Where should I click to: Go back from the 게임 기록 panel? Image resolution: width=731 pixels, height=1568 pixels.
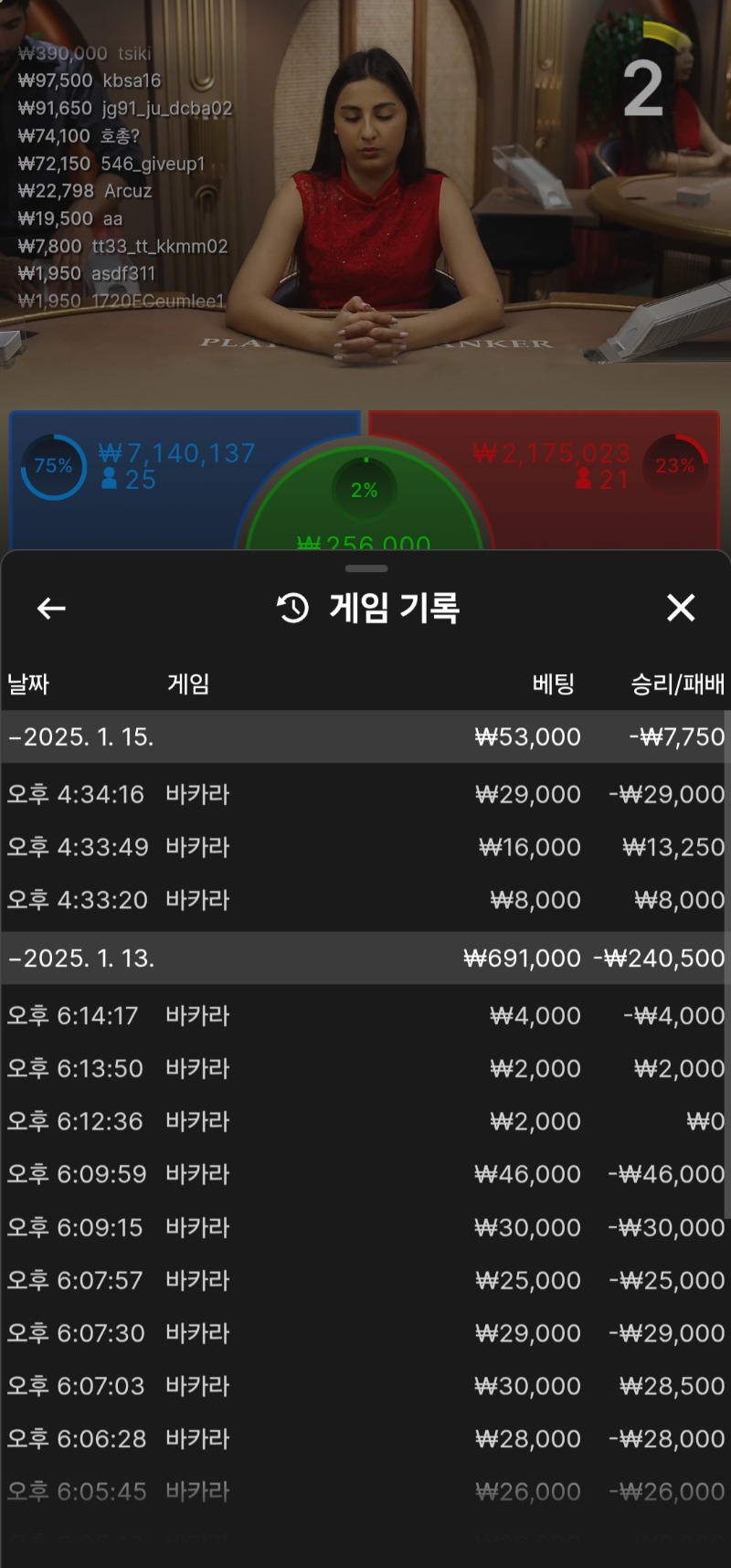[x=51, y=608]
